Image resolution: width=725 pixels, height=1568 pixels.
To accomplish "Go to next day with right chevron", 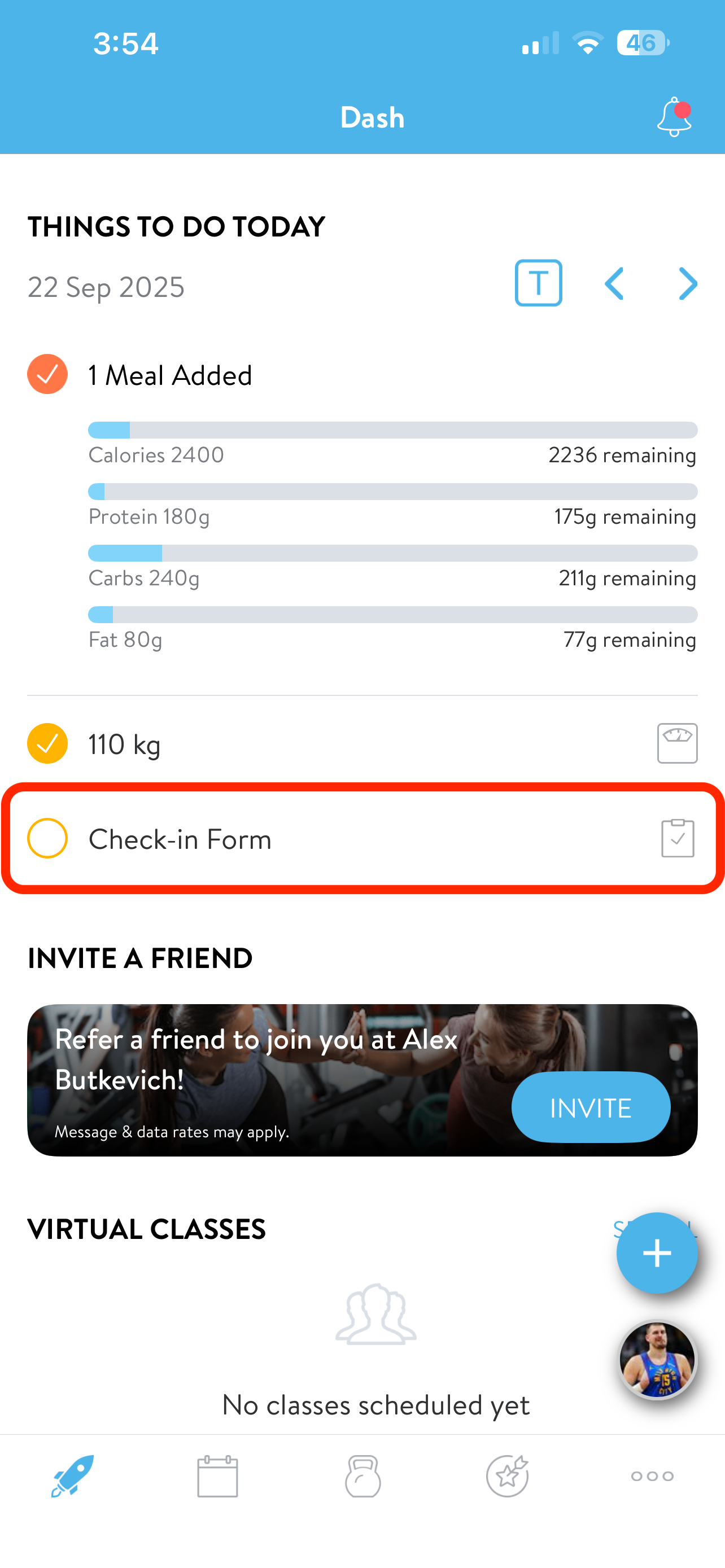I will point(687,284).
